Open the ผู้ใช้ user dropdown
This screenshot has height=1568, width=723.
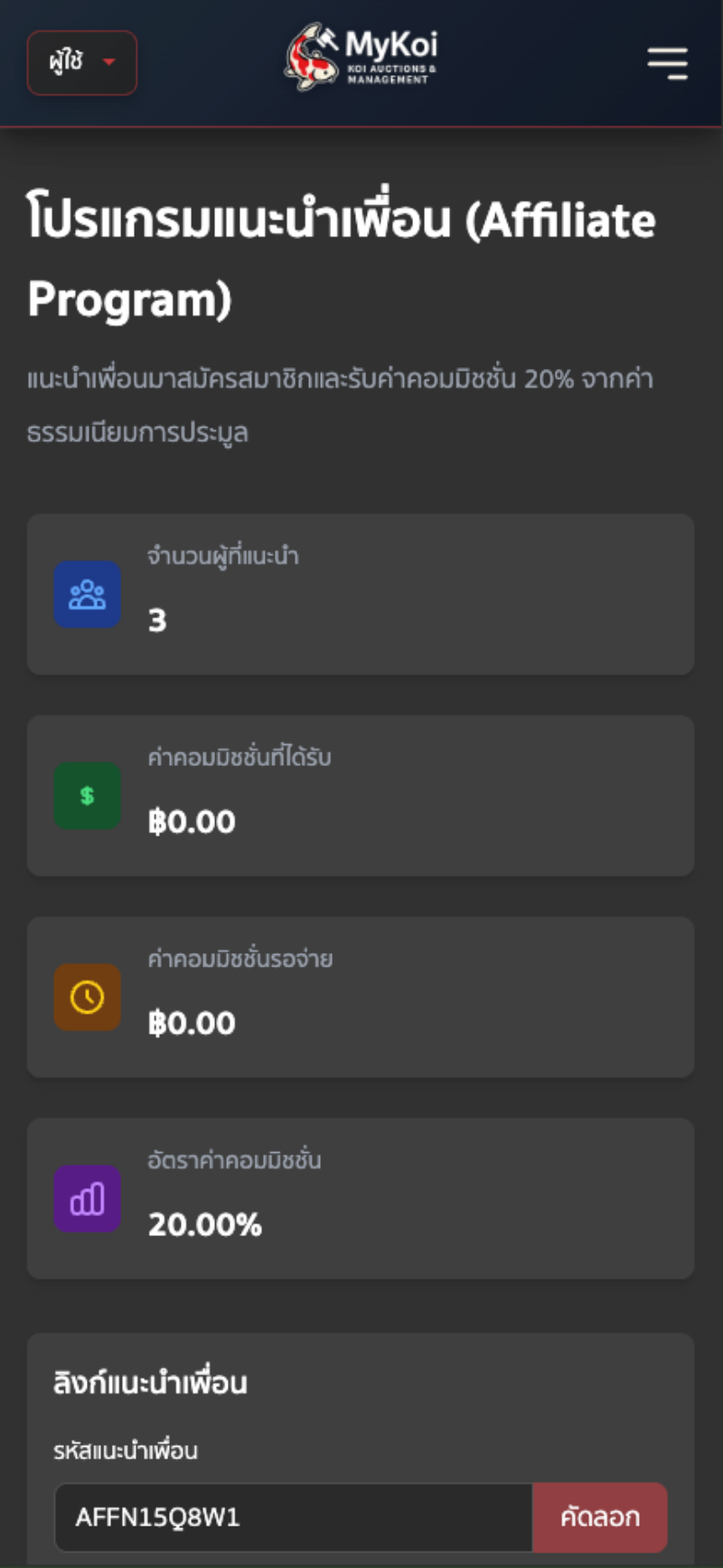[82, 62]
